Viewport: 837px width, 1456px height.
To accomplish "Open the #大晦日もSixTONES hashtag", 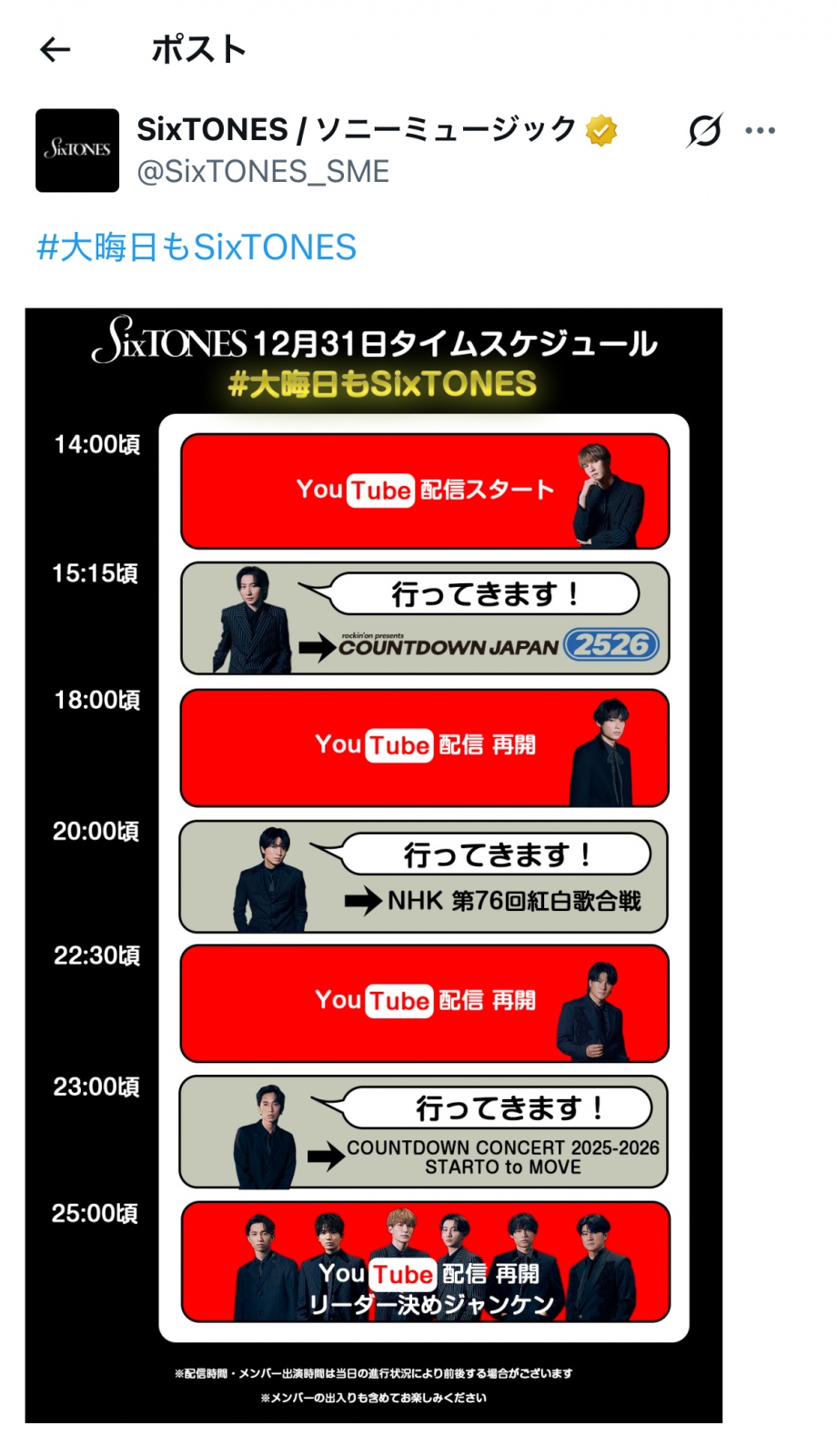I will coord(197,248).
